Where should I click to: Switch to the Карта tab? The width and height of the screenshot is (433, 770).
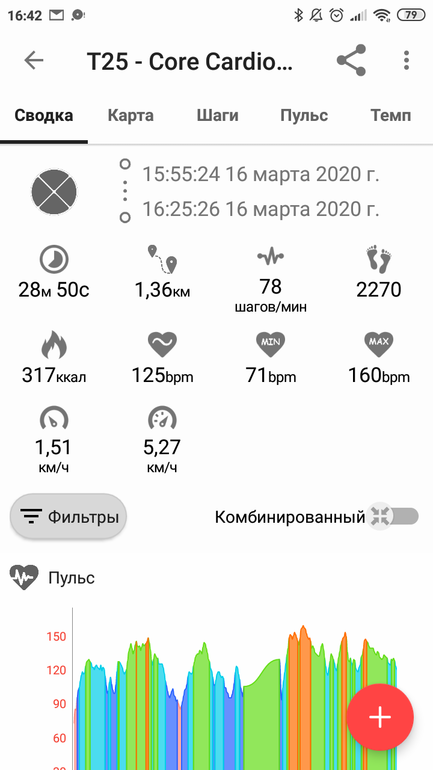tap(131, 116)
